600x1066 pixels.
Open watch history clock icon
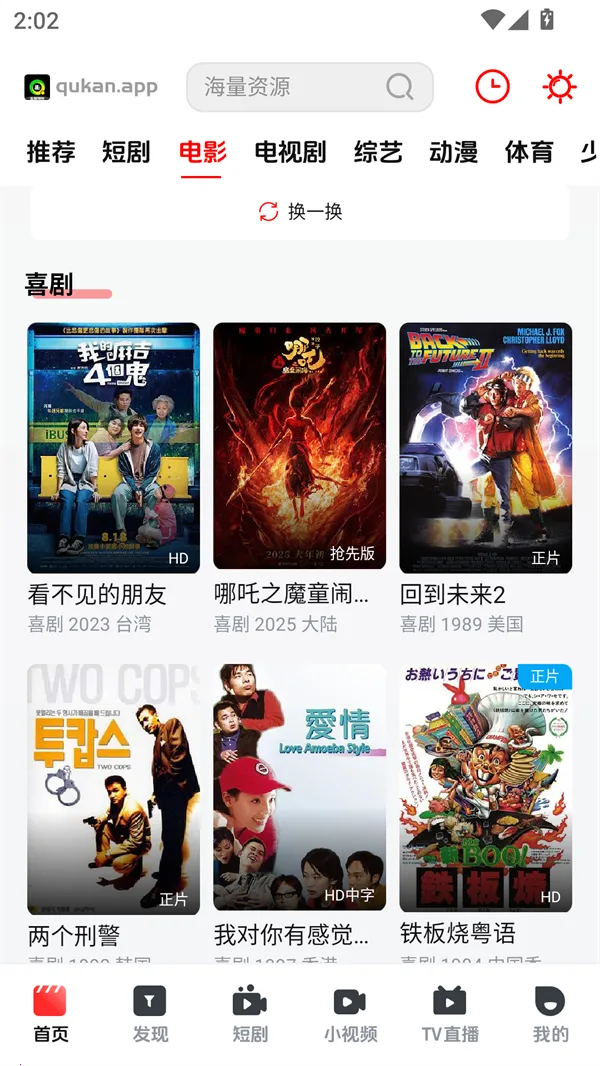(492, 87)
